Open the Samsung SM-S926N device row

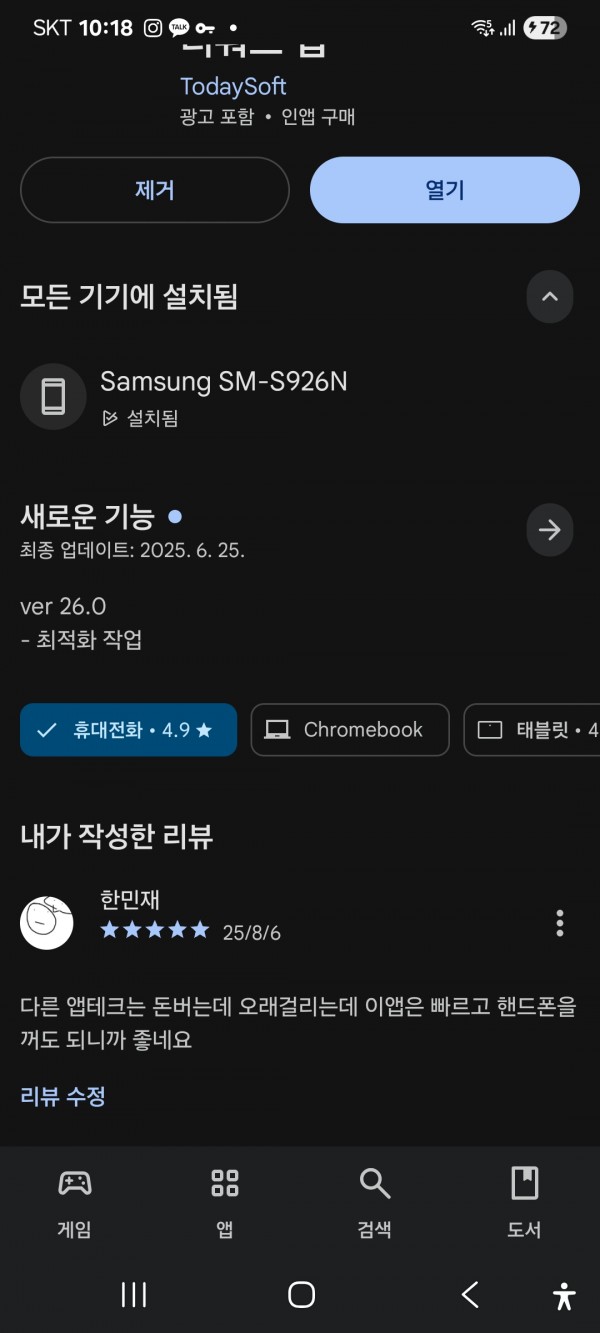[300, 397]
